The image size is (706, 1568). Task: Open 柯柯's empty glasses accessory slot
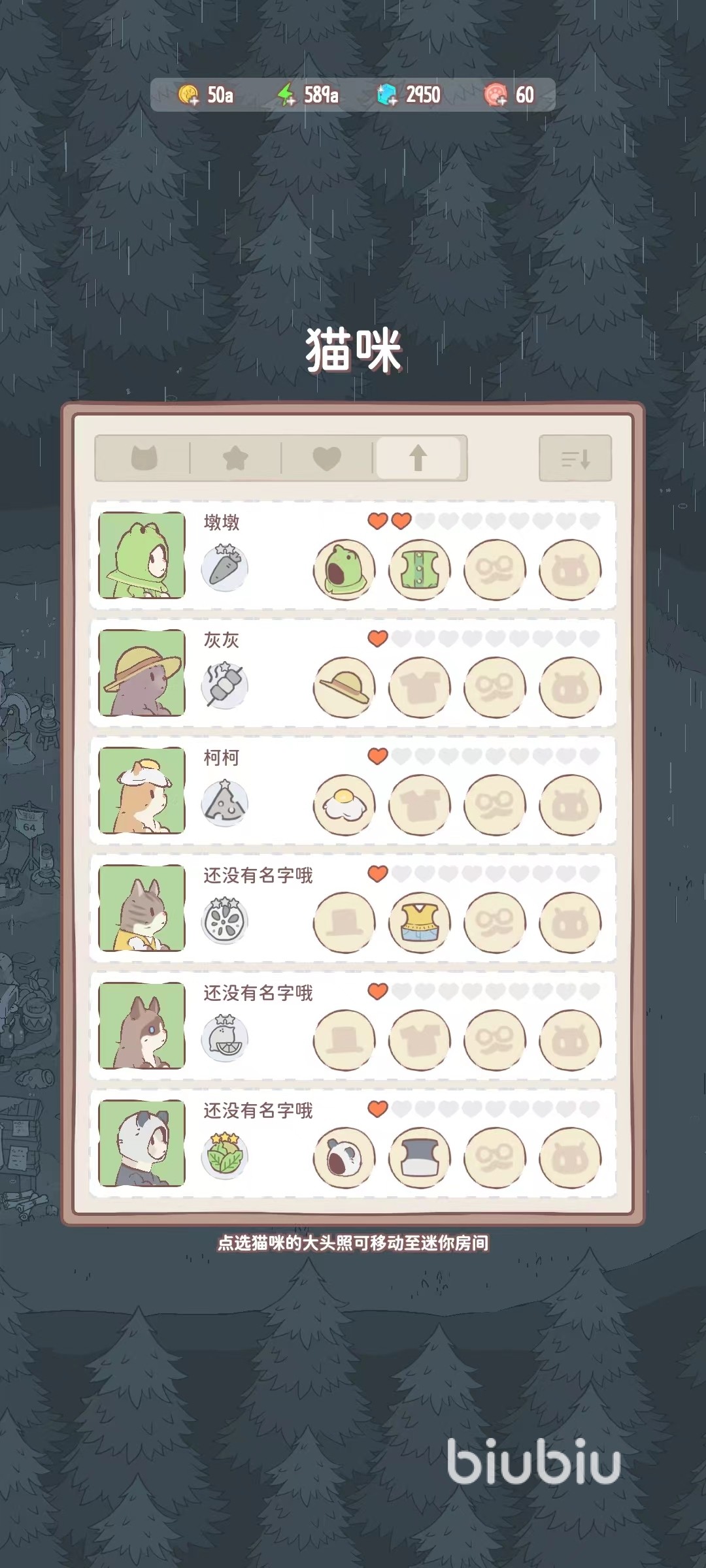(495, 805)
